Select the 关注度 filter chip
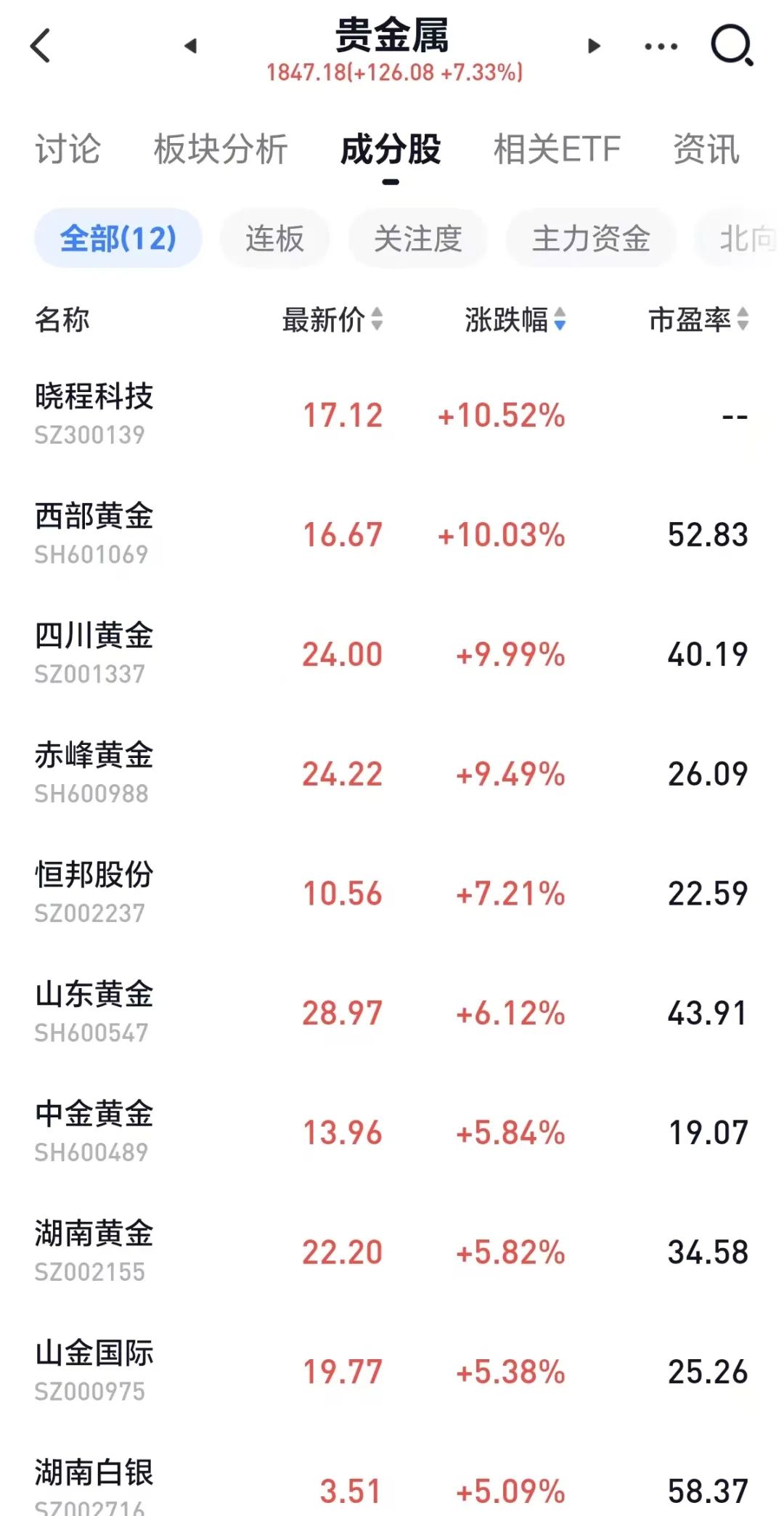 pos(417,238)
